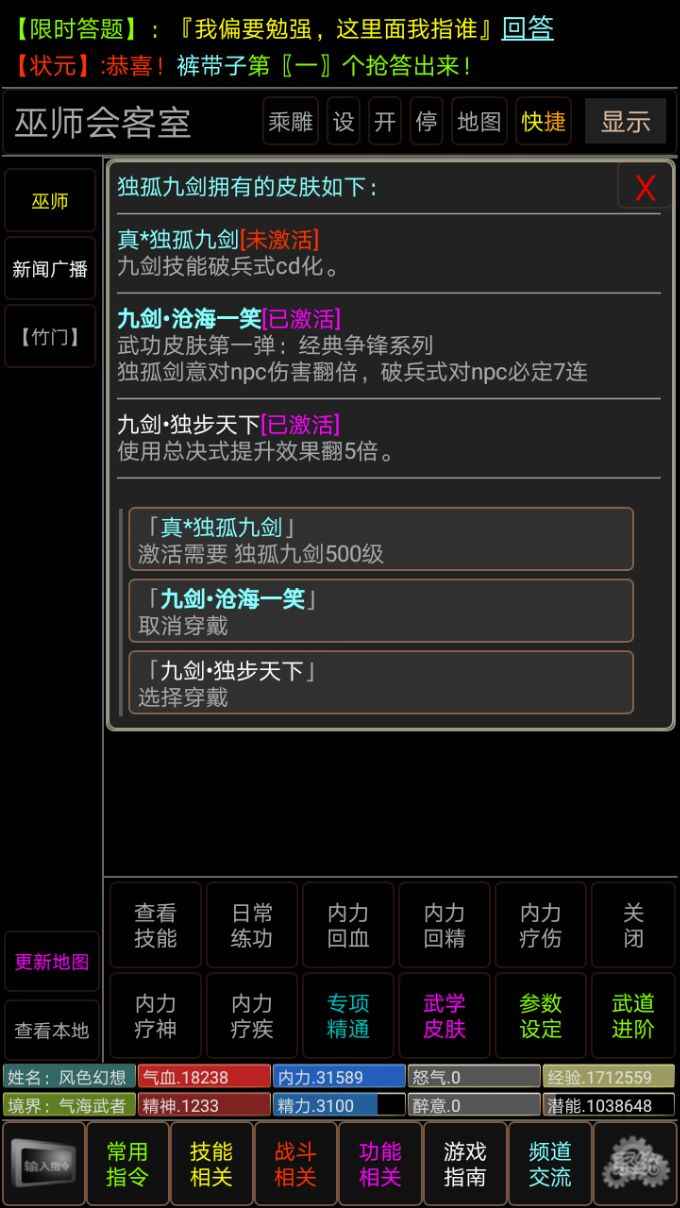Start 日常练功 daily practice
Image resolution: width=680 pixels, height=1208 pixels.
pyautogui.click(x=251, y=925)
